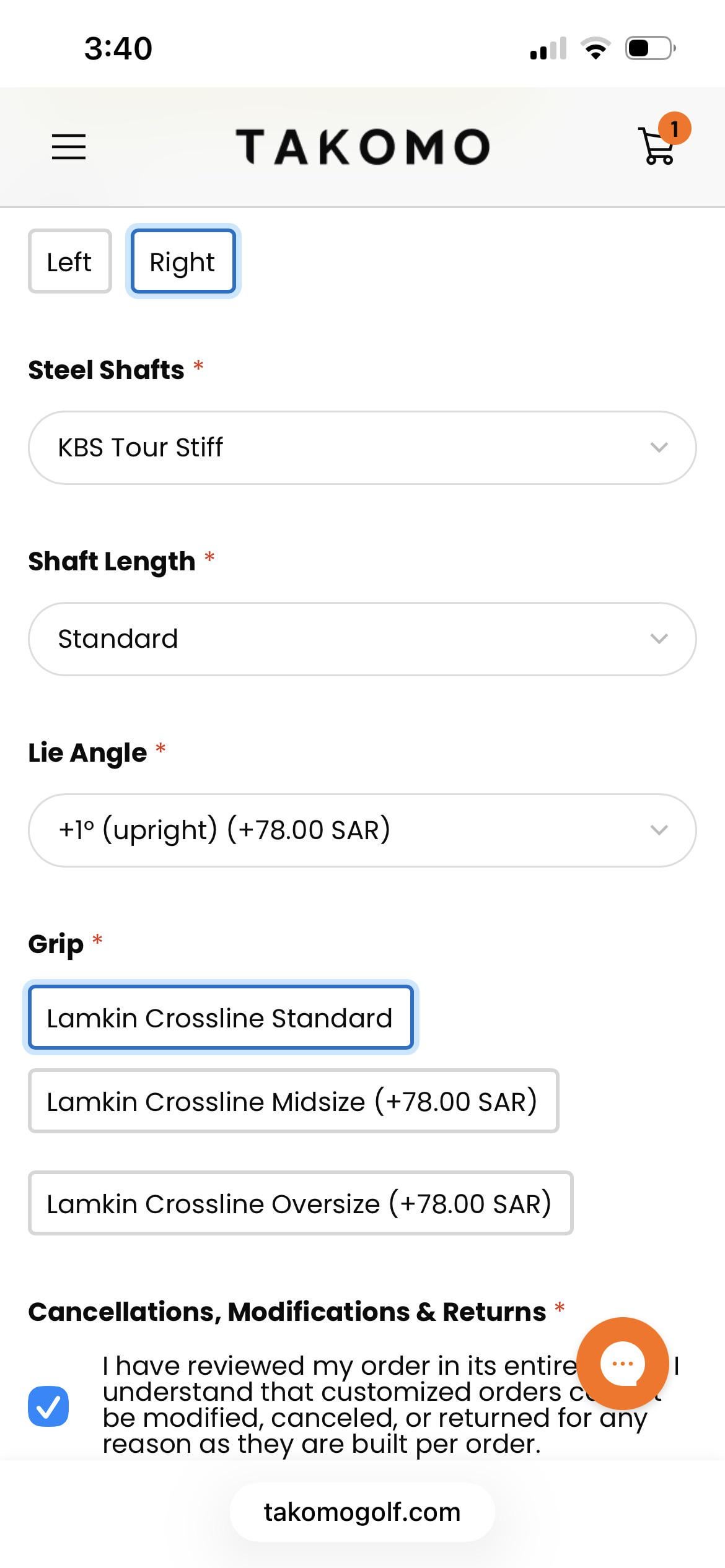725x1568 pixels.
Task: Pick Lamkin Crossline Midsize grip
Action: (292, 1102)
